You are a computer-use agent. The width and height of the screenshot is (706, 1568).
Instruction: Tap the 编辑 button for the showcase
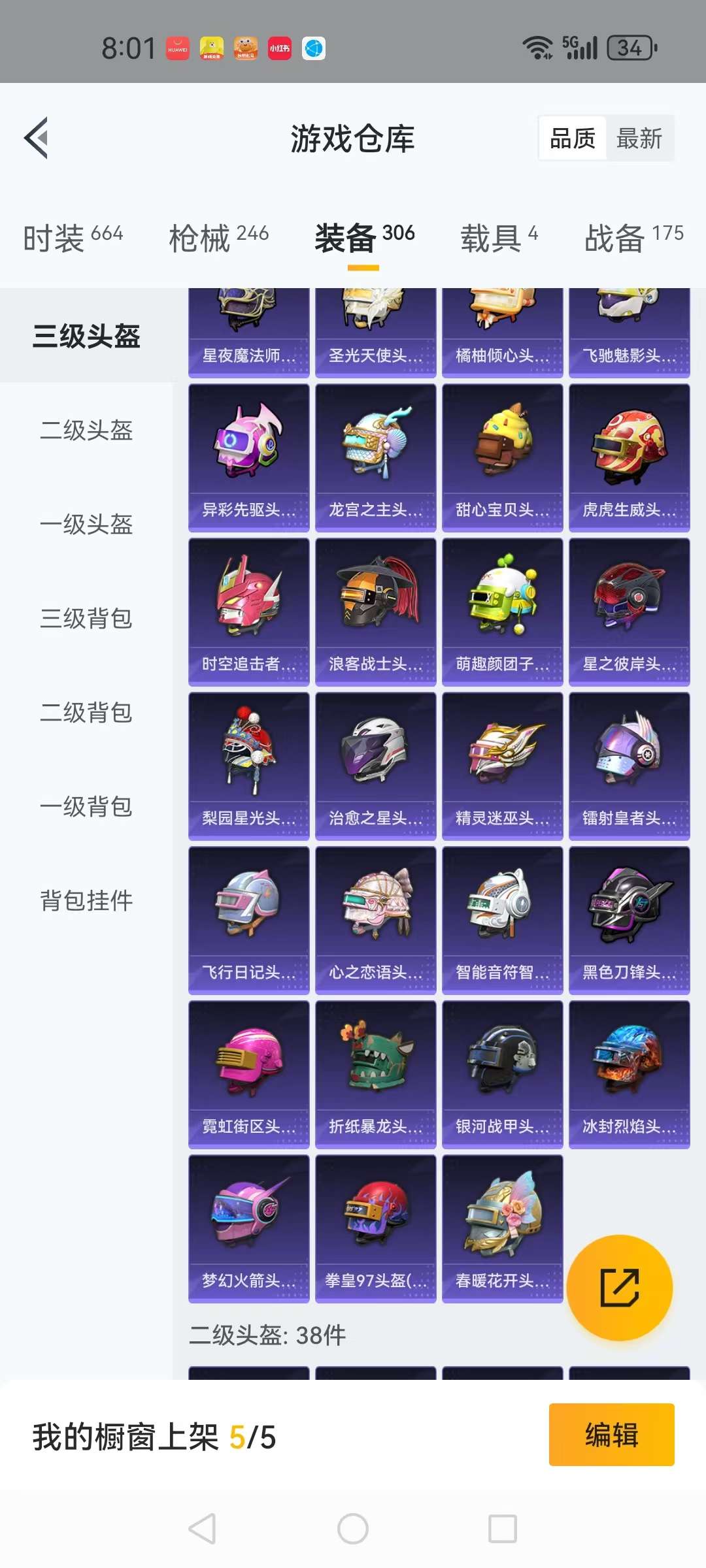coord(611,1435)
